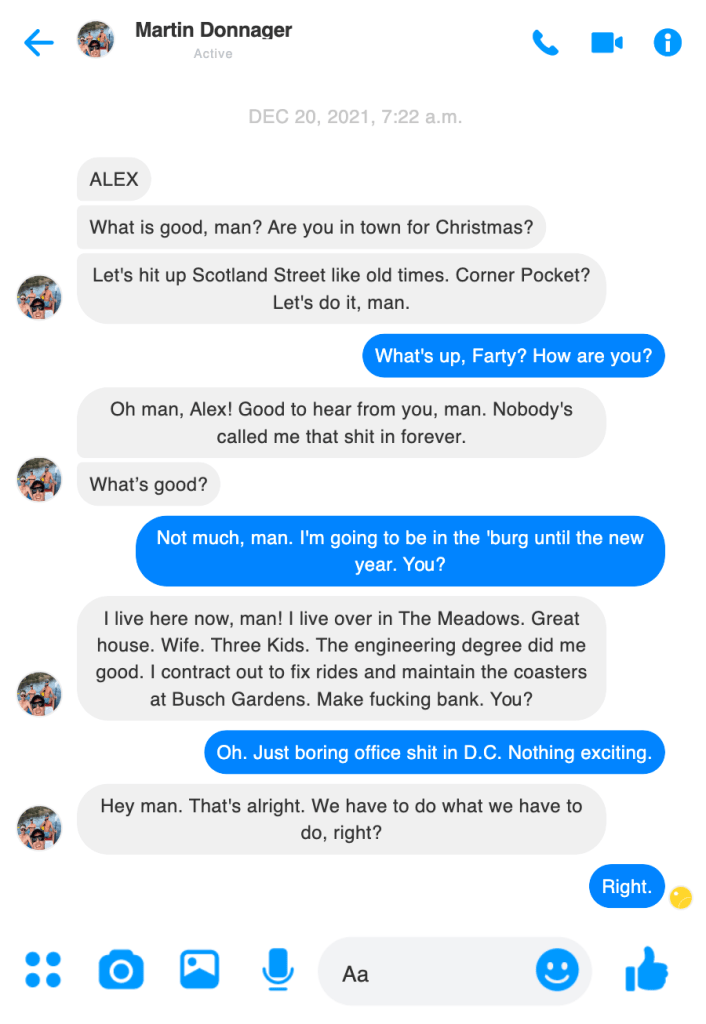Open the more apps grid menu
This screenshot has width=706, height=1024.
pyautogui.click(x=42, y=970)
